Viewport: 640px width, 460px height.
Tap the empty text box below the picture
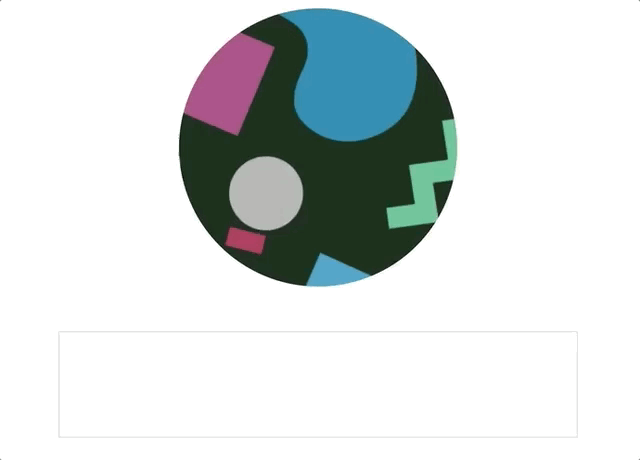coord(318,384)
